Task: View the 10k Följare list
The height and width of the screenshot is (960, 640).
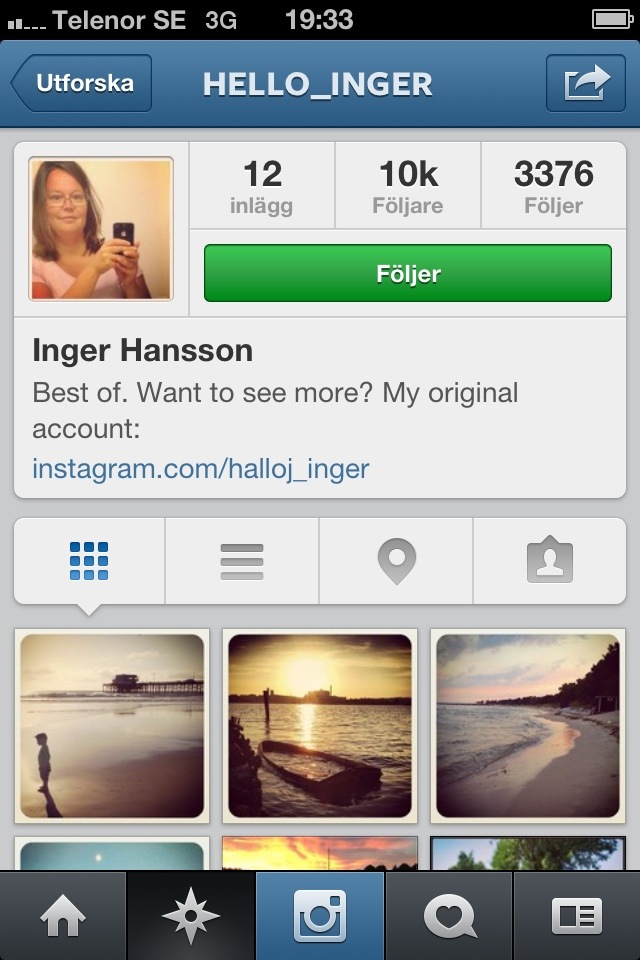Action: point(409,186)
